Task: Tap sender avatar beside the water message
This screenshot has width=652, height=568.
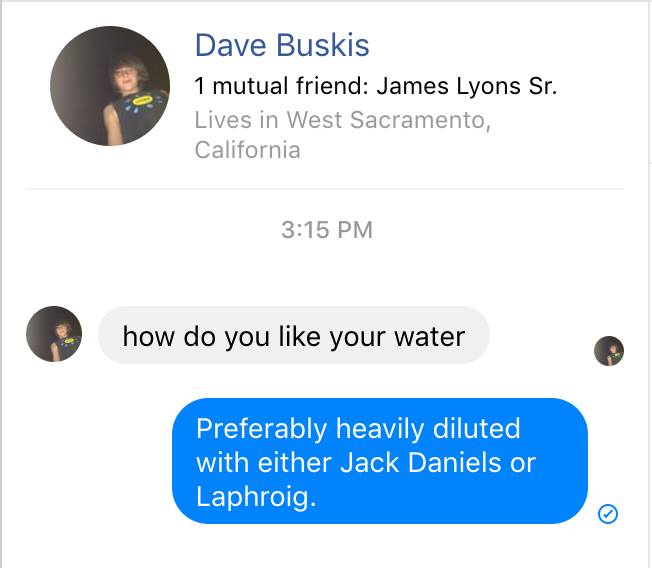Action: [53, 334]
